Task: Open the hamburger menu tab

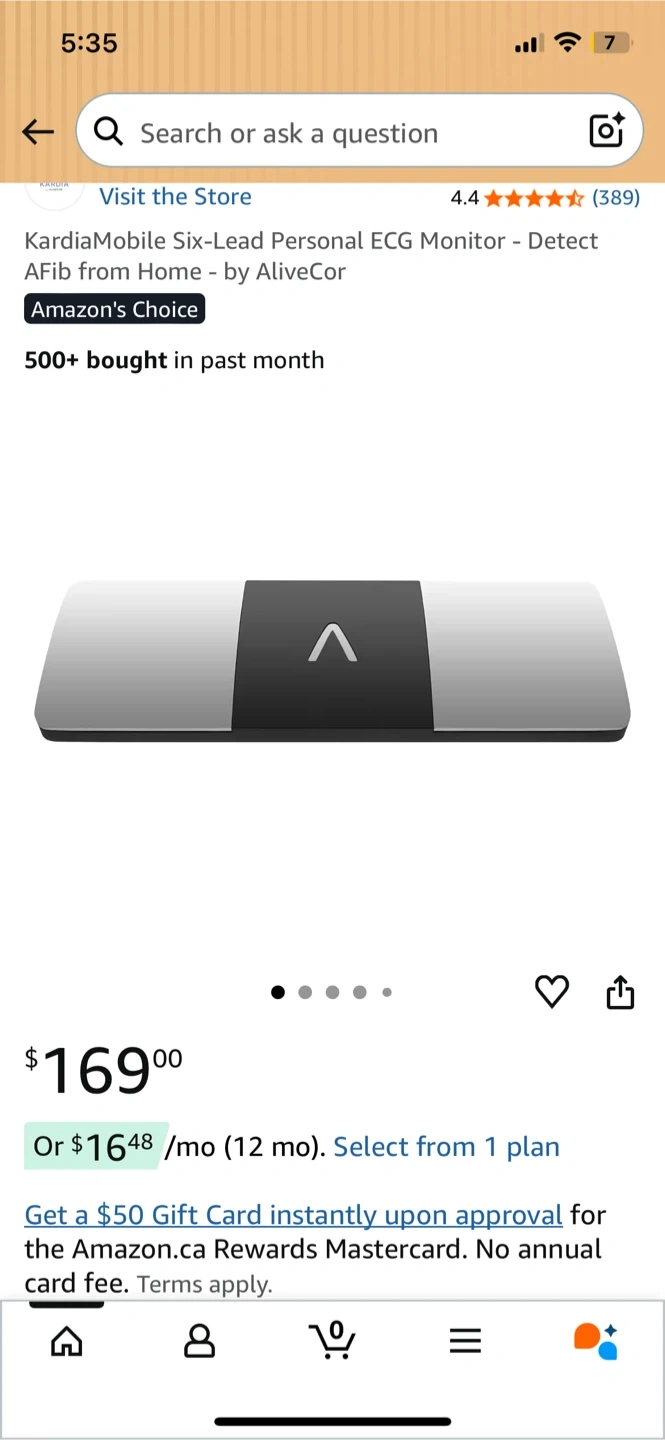Action: [465, 1341]
